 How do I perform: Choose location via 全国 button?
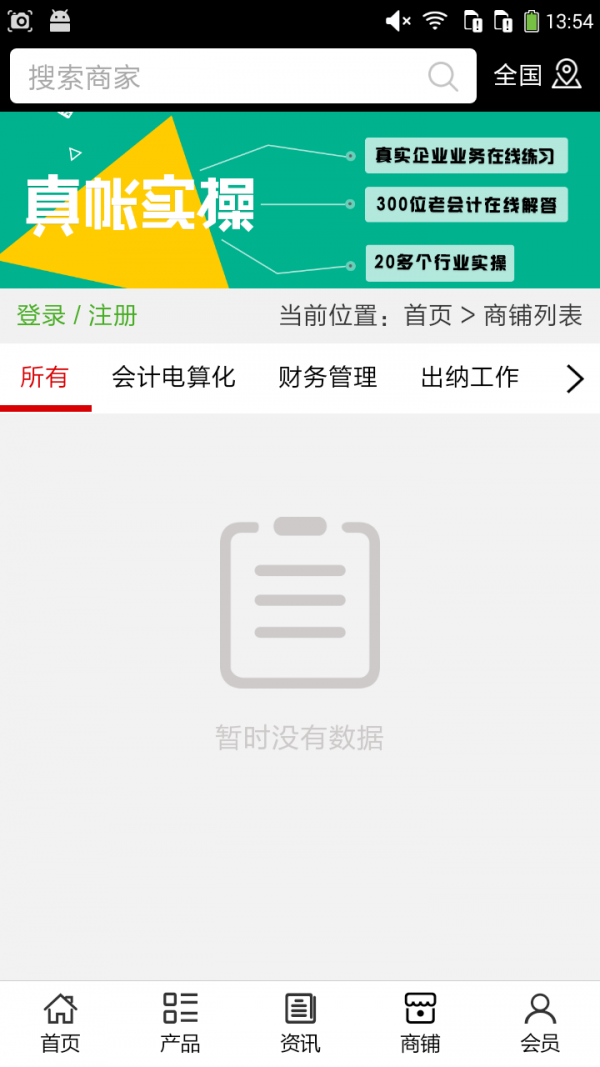tap(537, 75)
